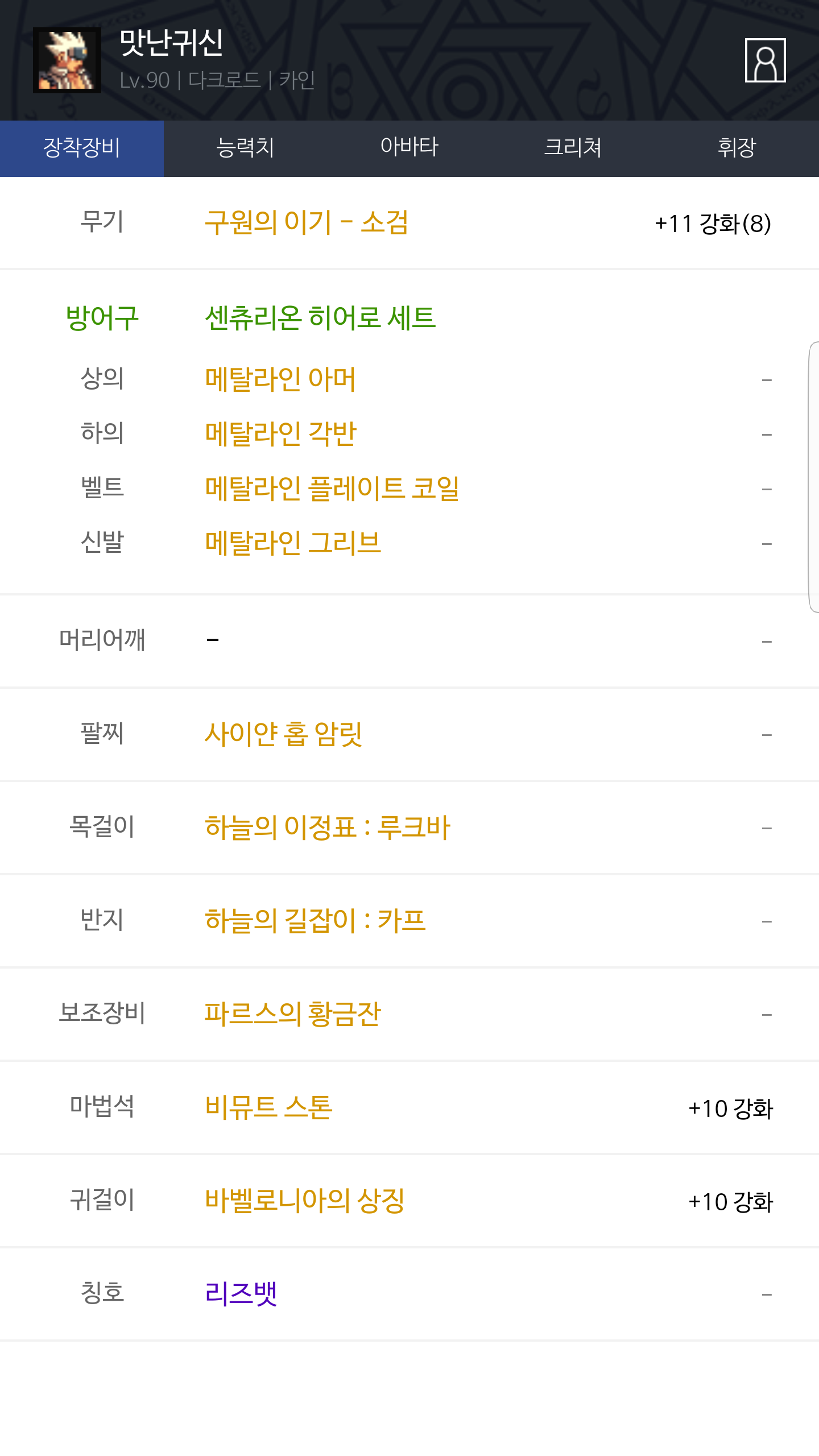This screenshot has width=819, height=1456.
Task: Open 메탈라인 아머 item details
Action: 280,379
